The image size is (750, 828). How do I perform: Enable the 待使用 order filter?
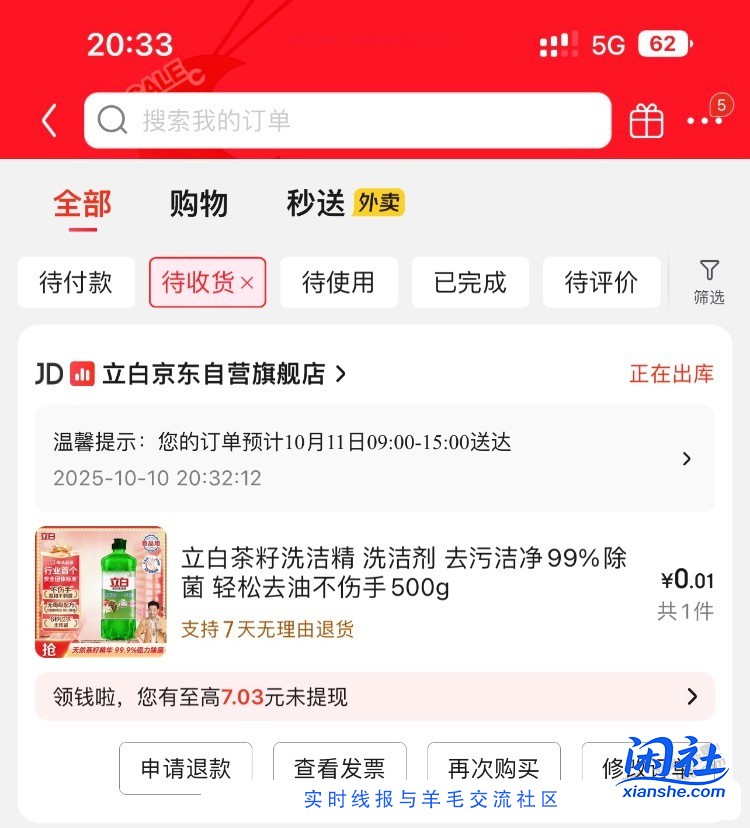tap(338, 282)
